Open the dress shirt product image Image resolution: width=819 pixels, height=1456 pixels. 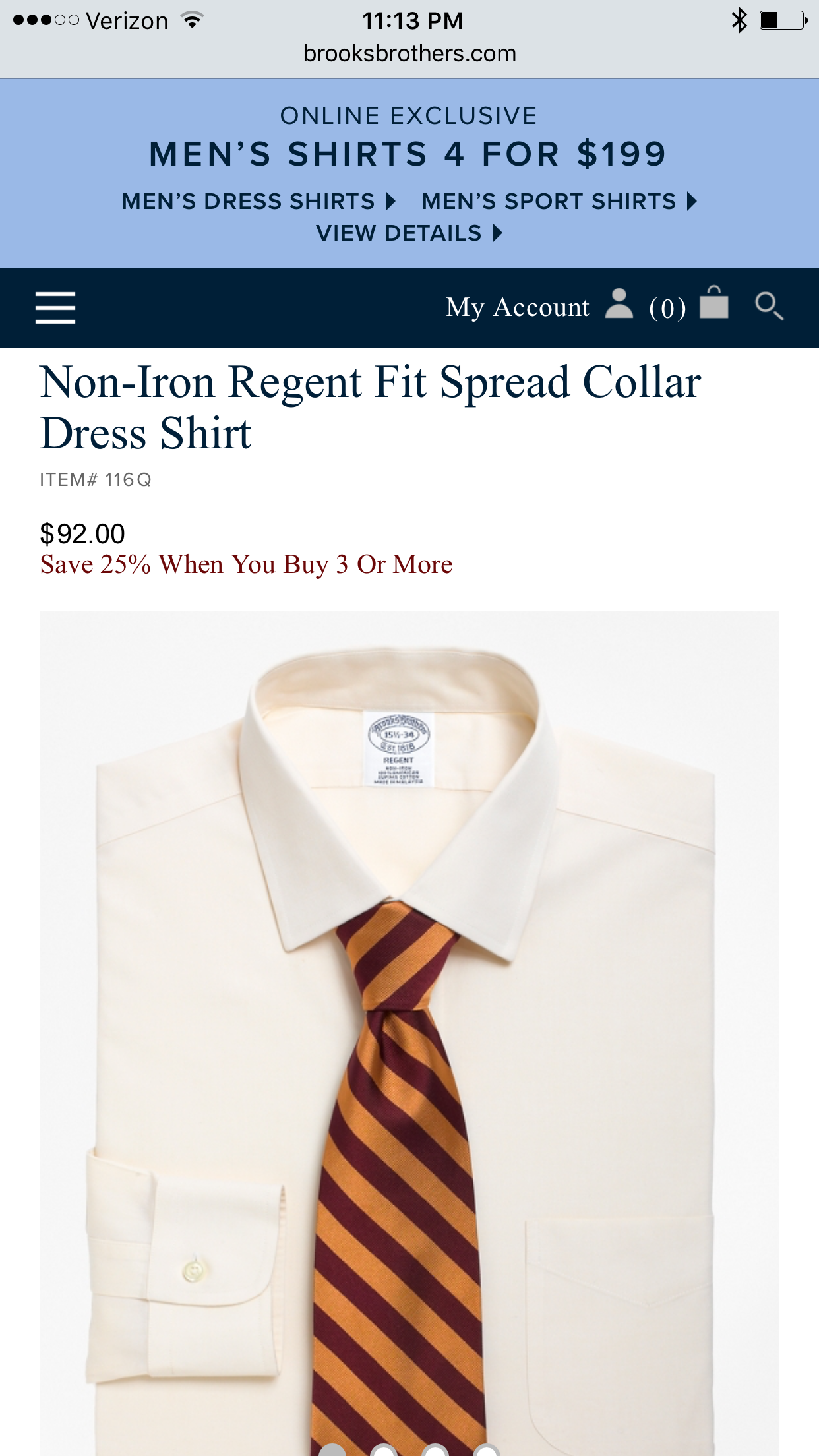[x=409, y=1033]
